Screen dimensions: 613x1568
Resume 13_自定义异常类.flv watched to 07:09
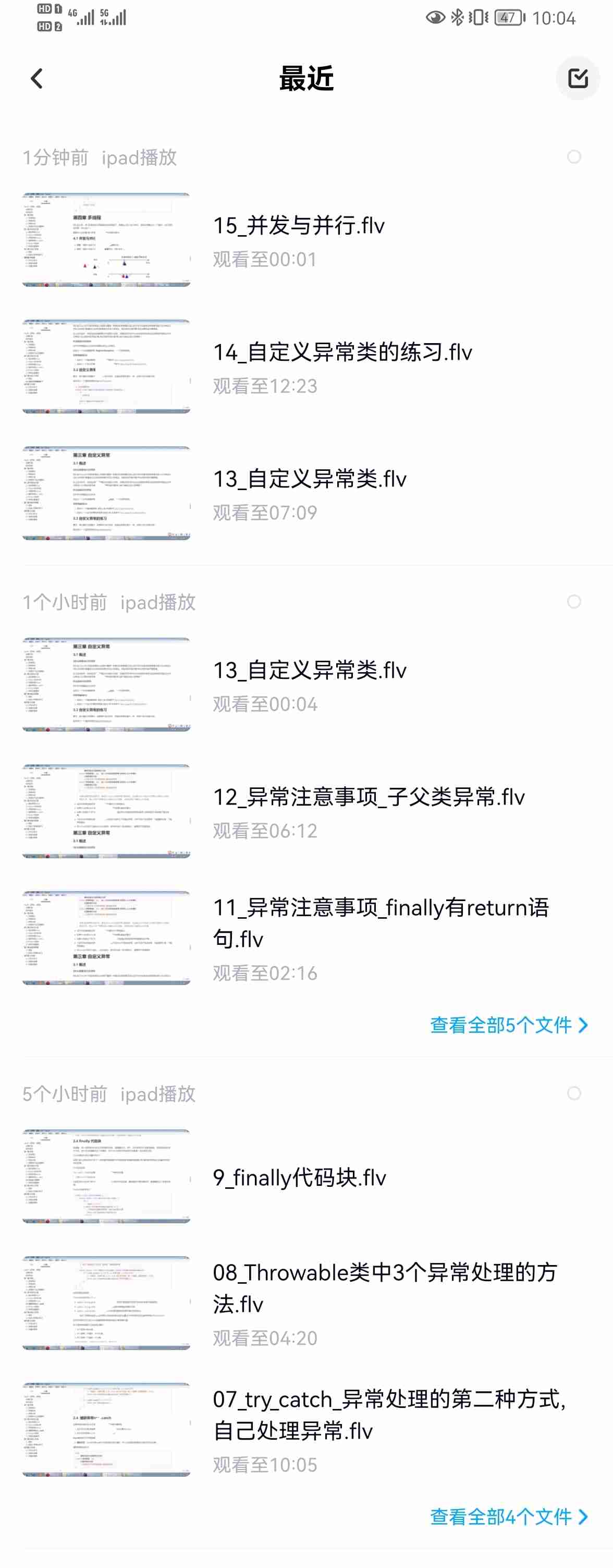click(309, 492)
